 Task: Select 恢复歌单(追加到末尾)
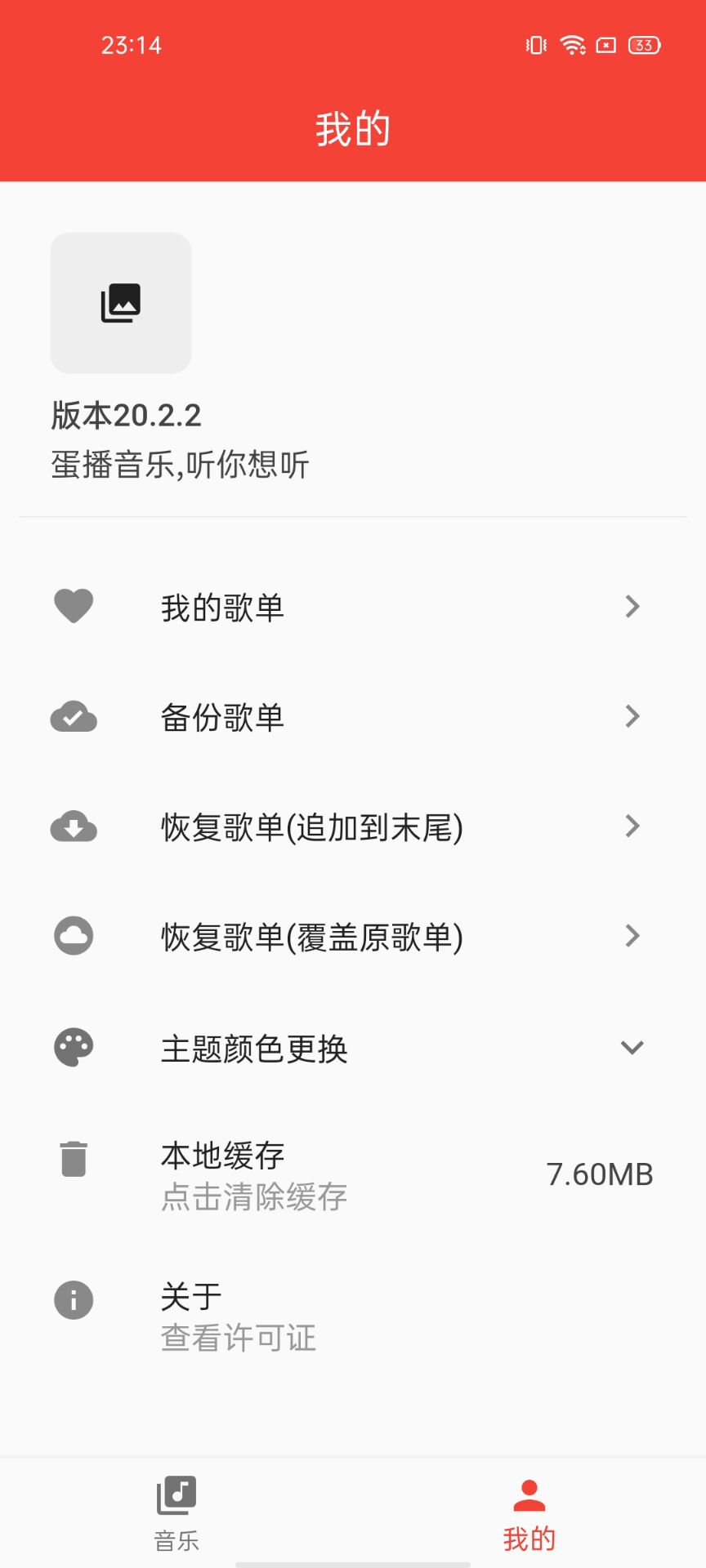353,826
